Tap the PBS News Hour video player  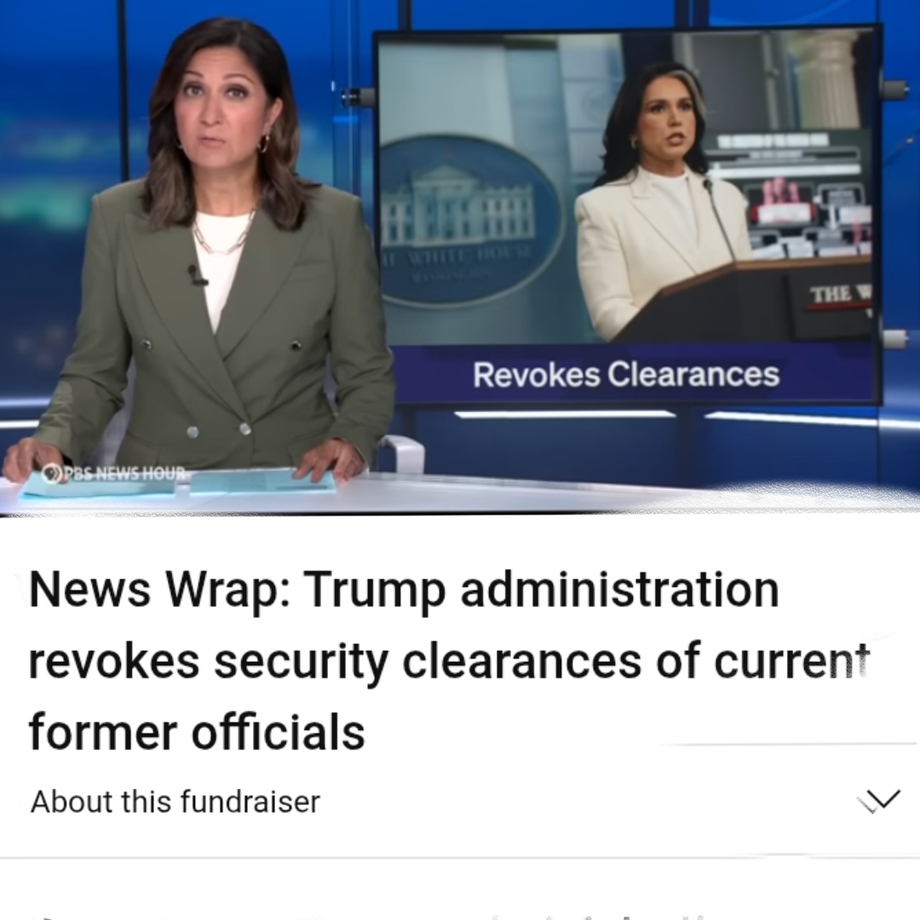(x=460, y=256)
